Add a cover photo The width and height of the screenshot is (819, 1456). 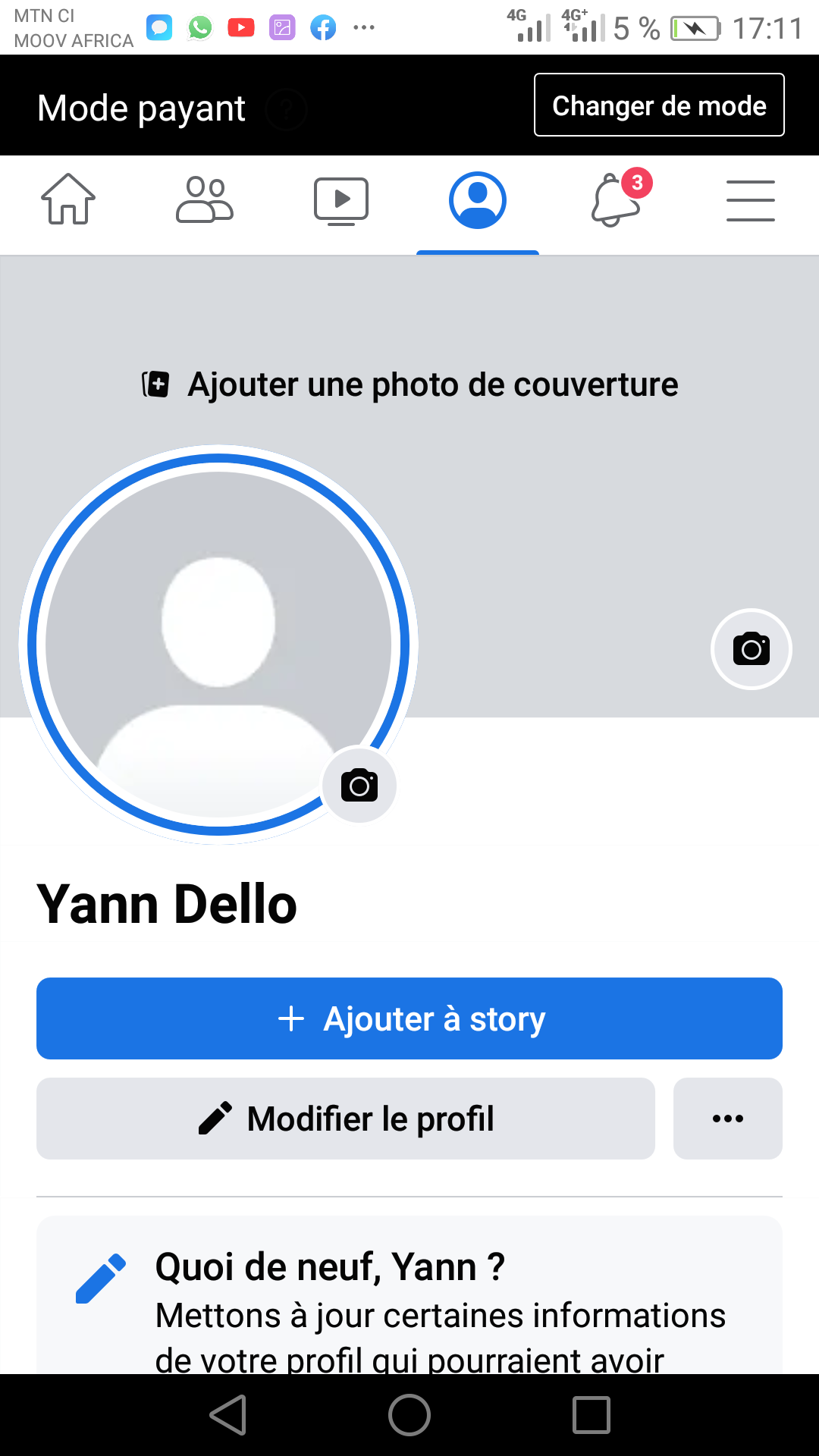pos(410,384)
